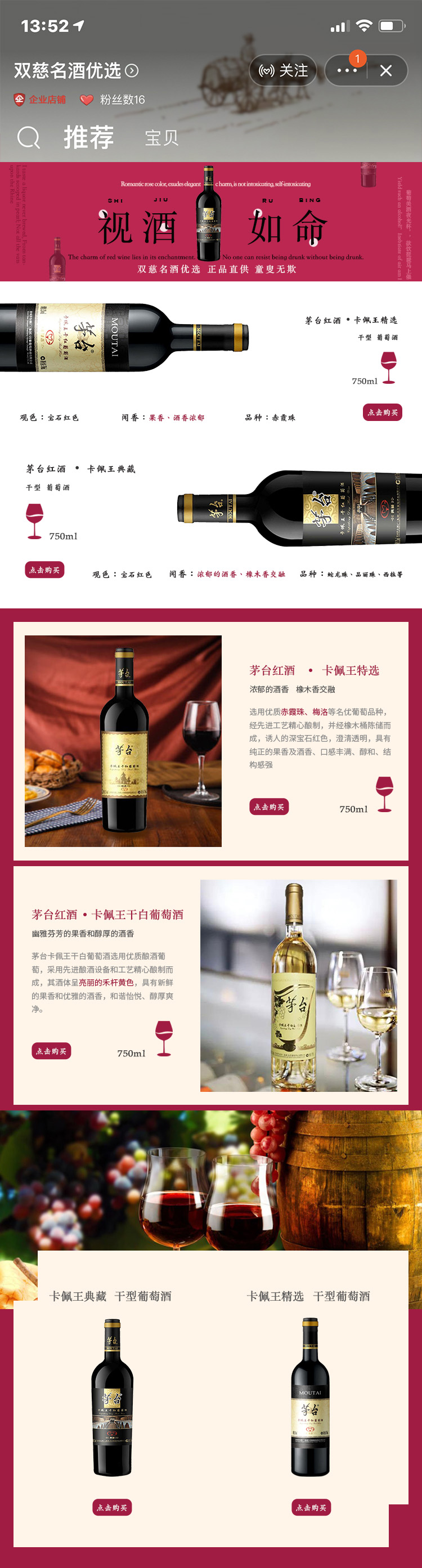Tap 点击购买 for 卡佩王典藏 banner
Screen dimensions: 422x1568
[44, 570]
